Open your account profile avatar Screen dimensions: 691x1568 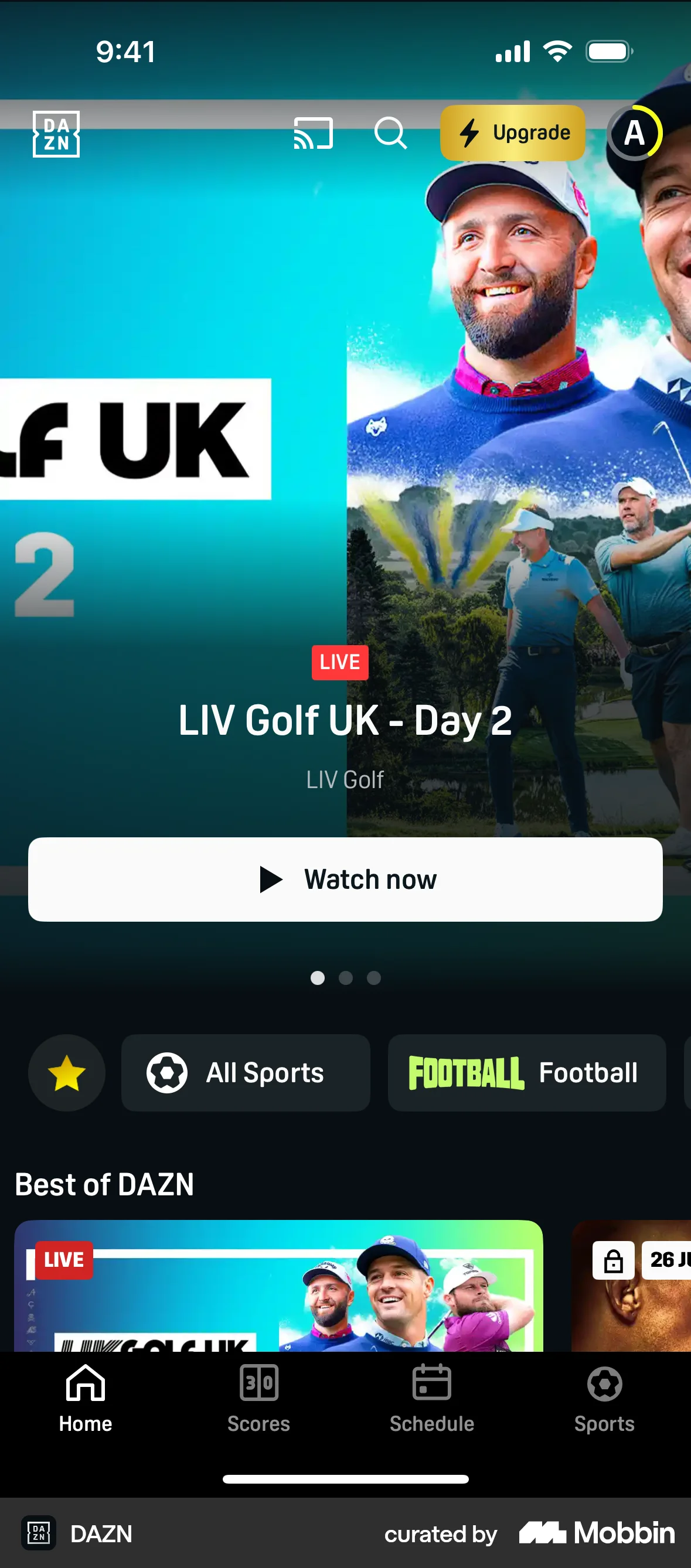[633, 134]
